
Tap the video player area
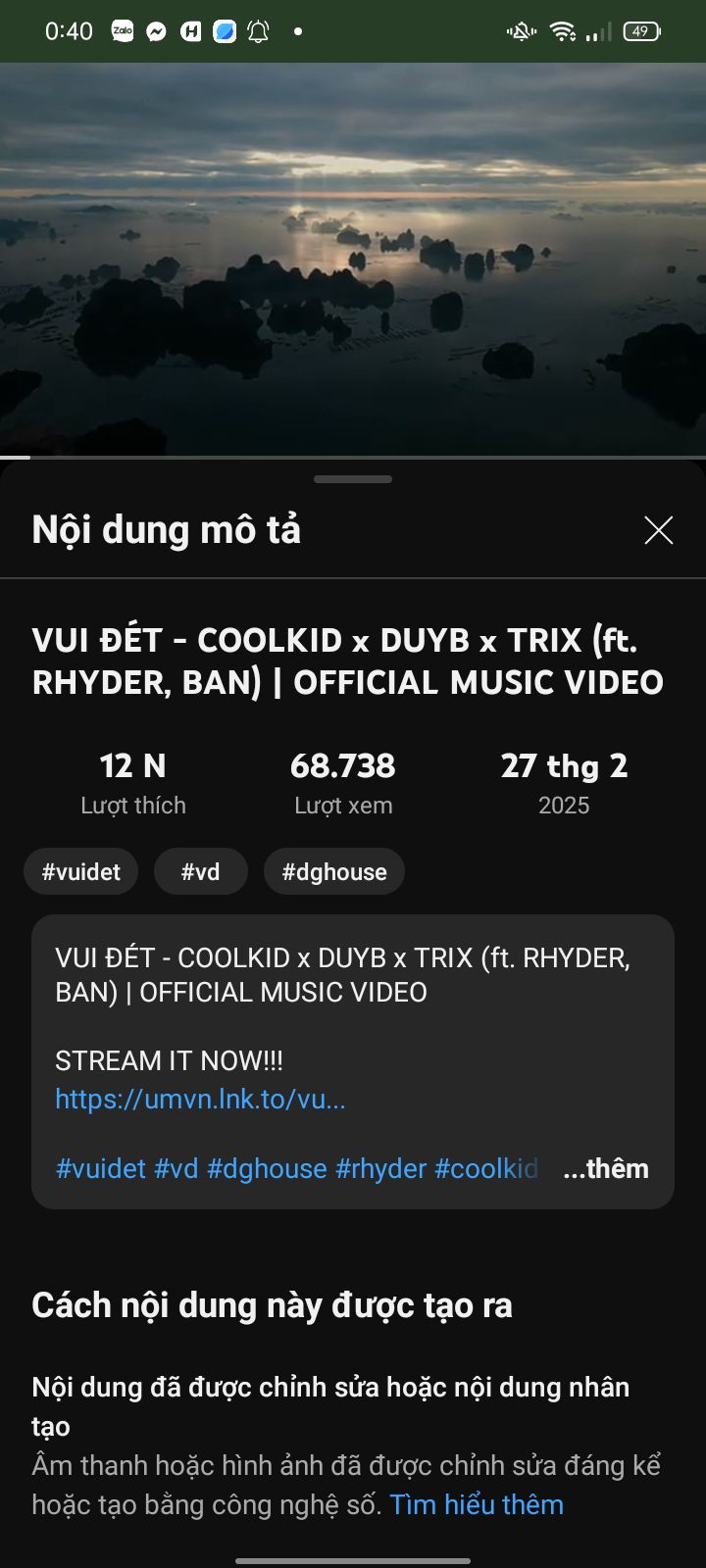353,260
